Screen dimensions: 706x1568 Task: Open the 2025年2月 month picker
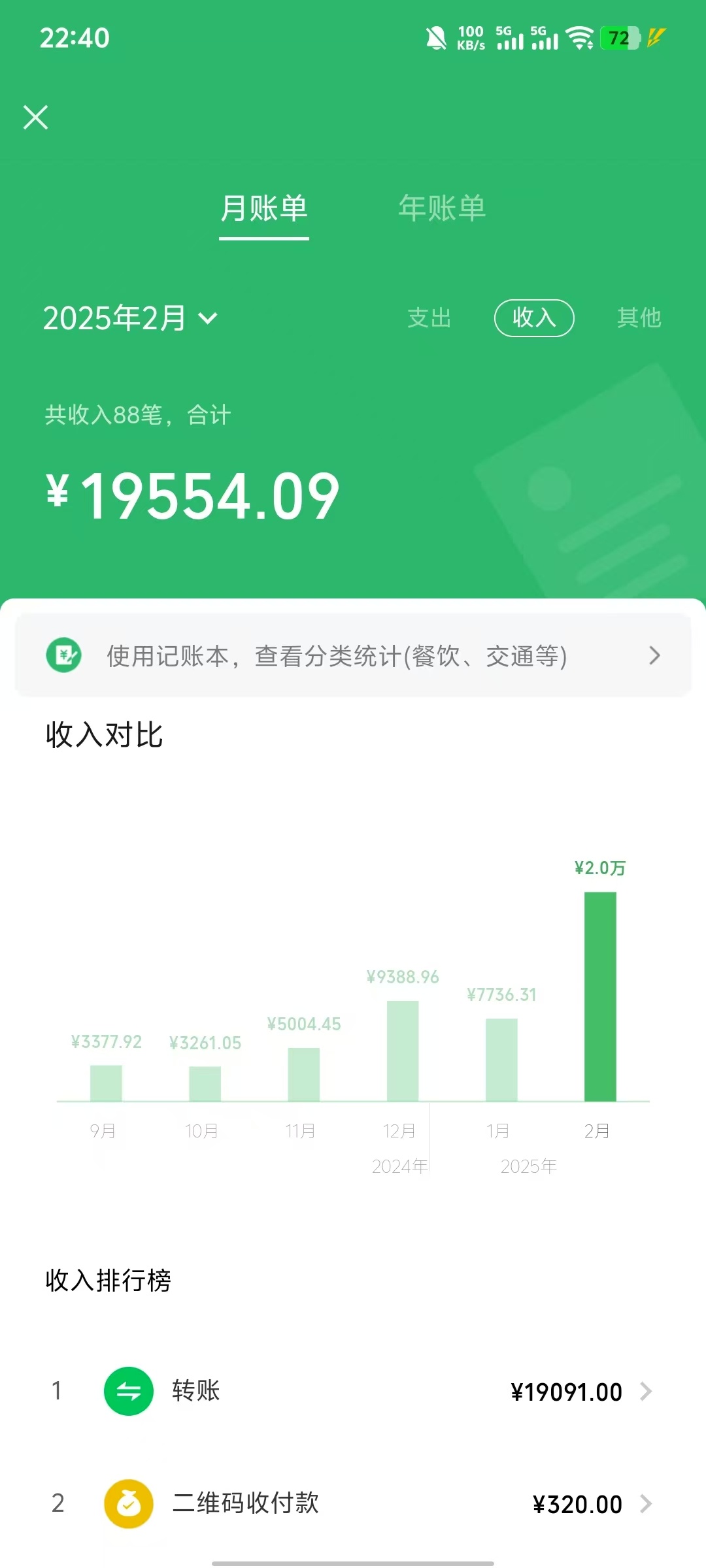point(129,318)
